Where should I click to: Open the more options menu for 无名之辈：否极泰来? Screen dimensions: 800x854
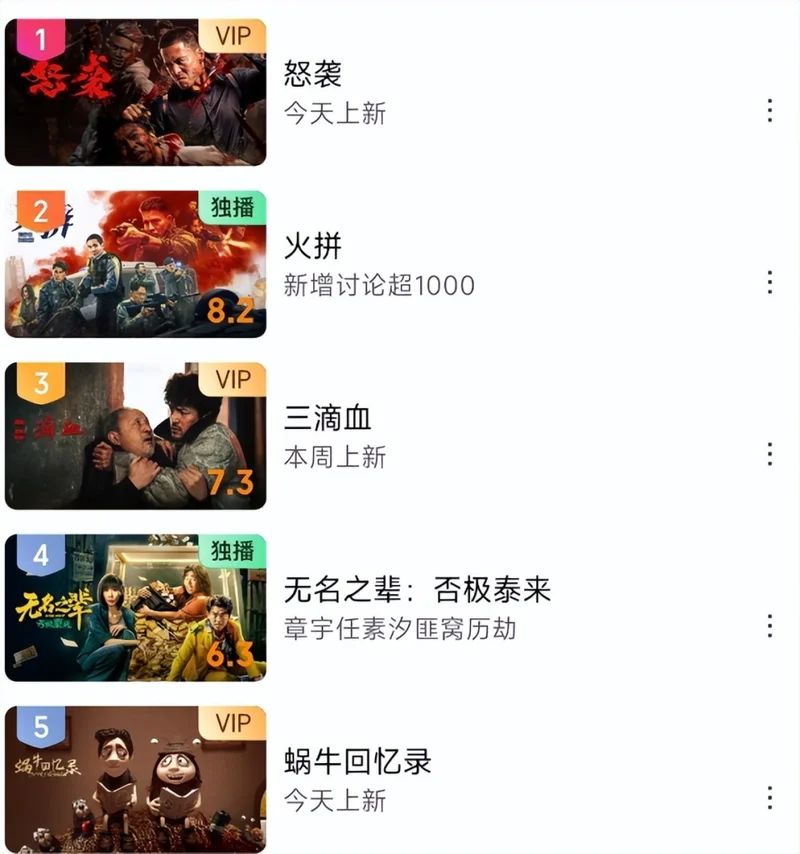click(x=769, y=626)
